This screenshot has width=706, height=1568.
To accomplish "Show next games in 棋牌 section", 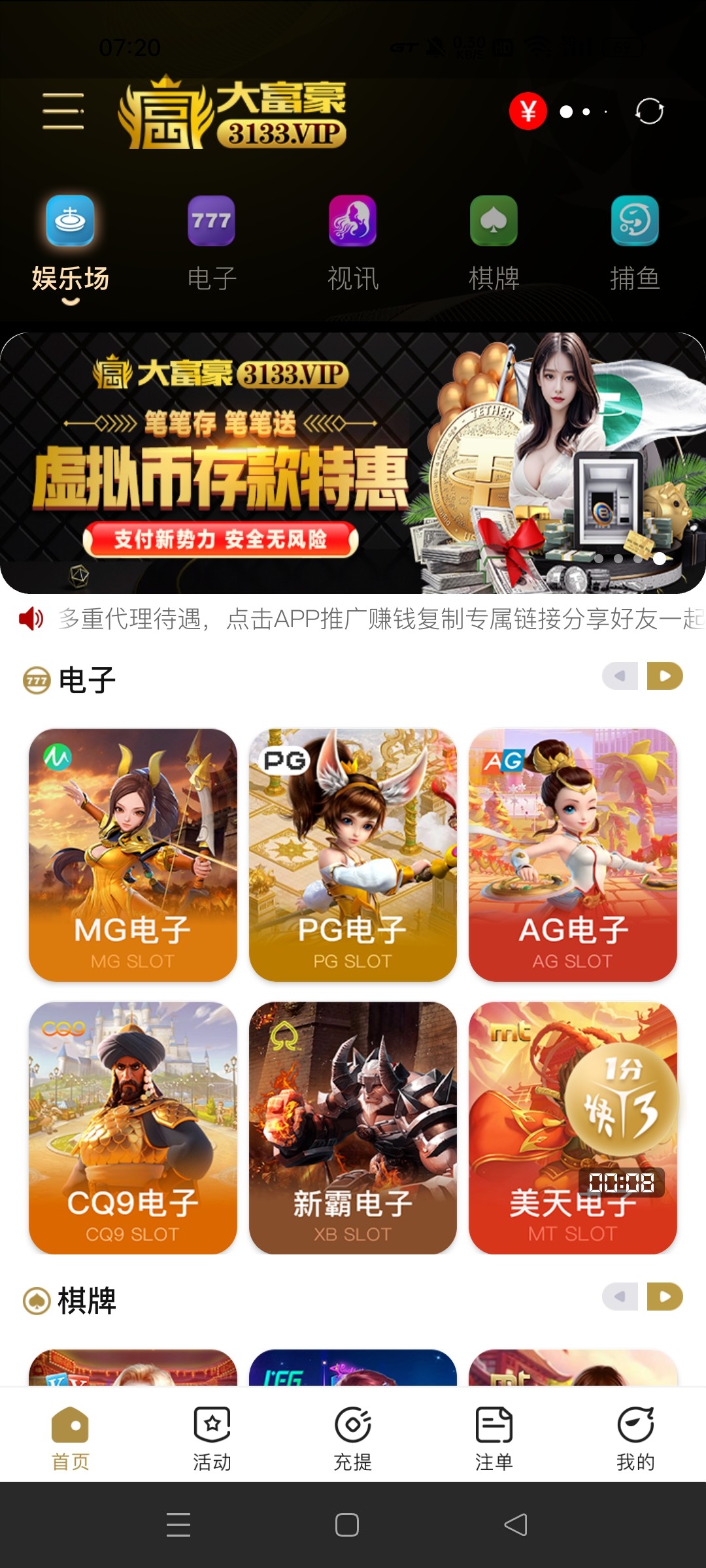I will pyautogui.click(x=665, y=1297).
